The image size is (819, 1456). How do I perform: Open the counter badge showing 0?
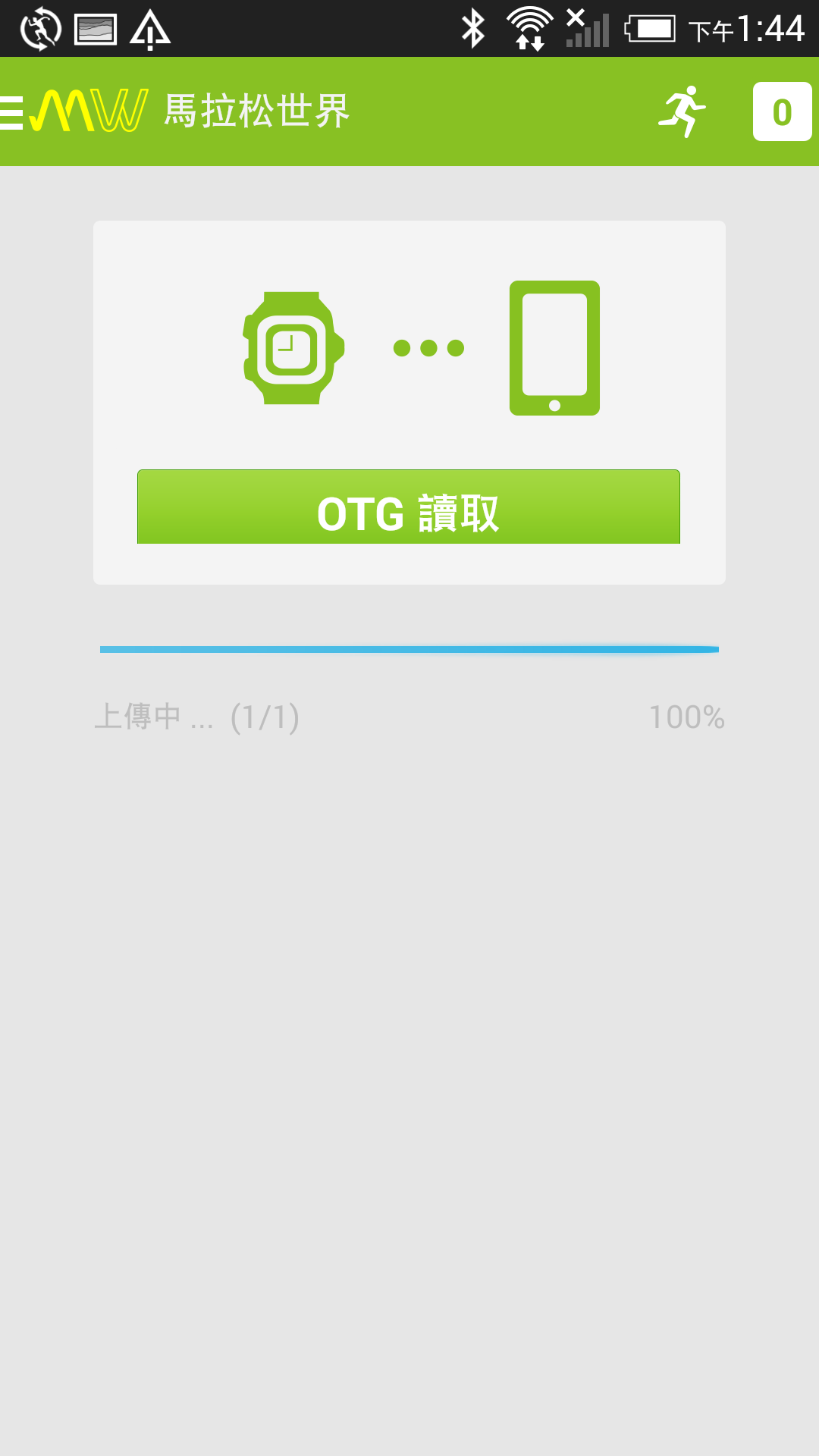click(782, 112)
